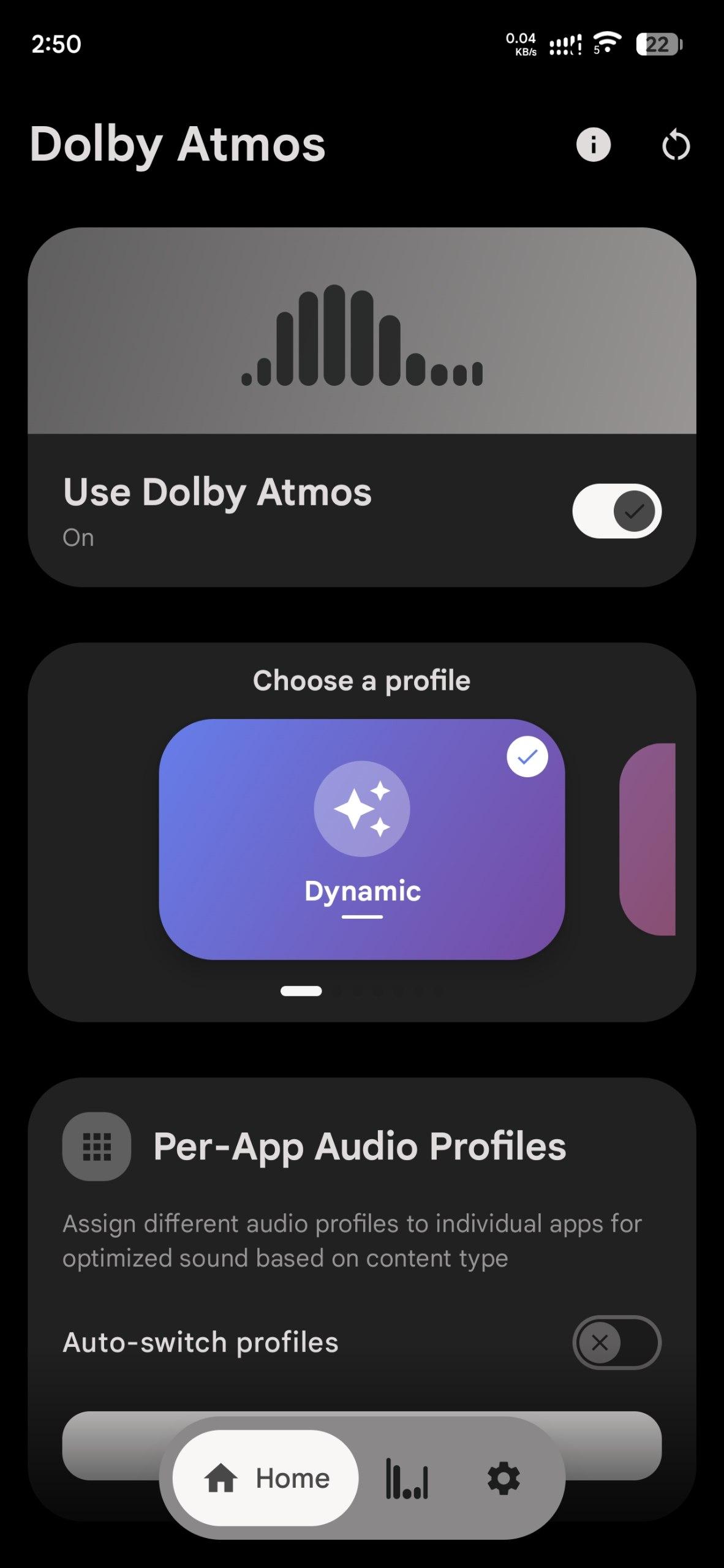Show the next pink profile card
724x1568 pixels.
pyautogui.click(x=648, y=839)
